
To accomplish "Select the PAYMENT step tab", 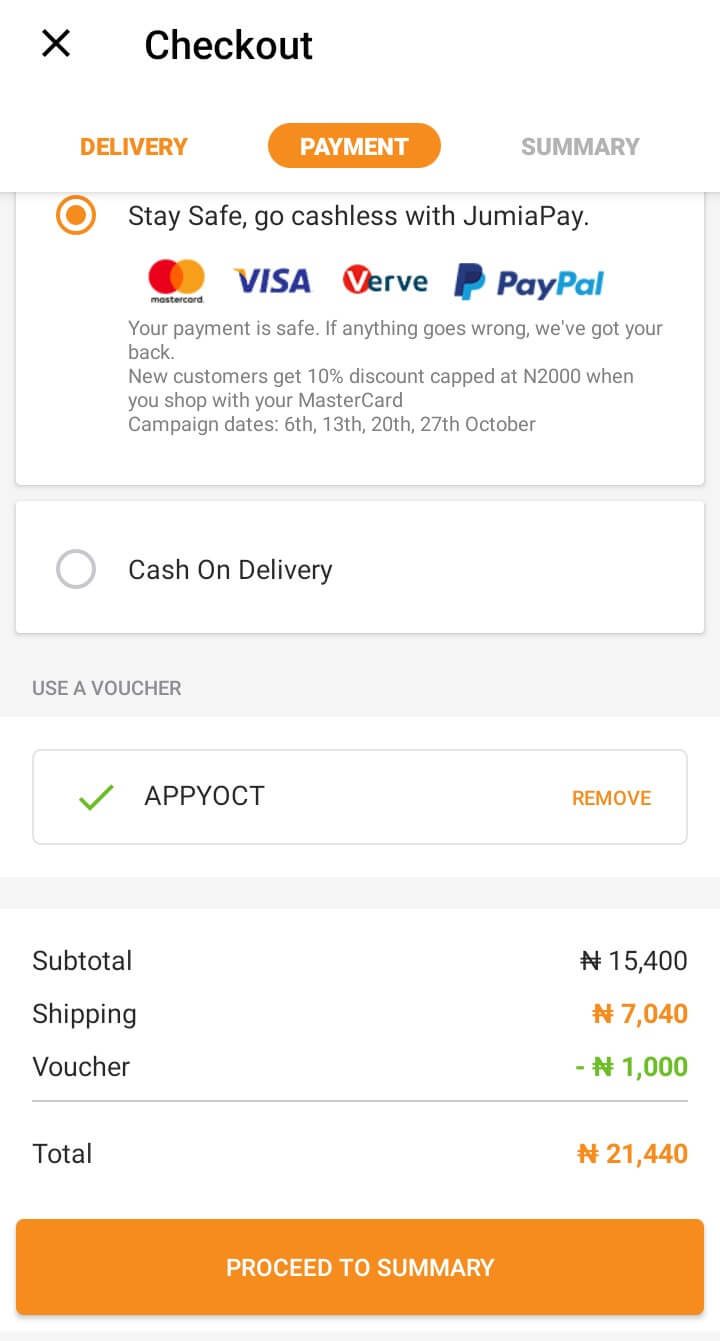I will click(354, 145).
